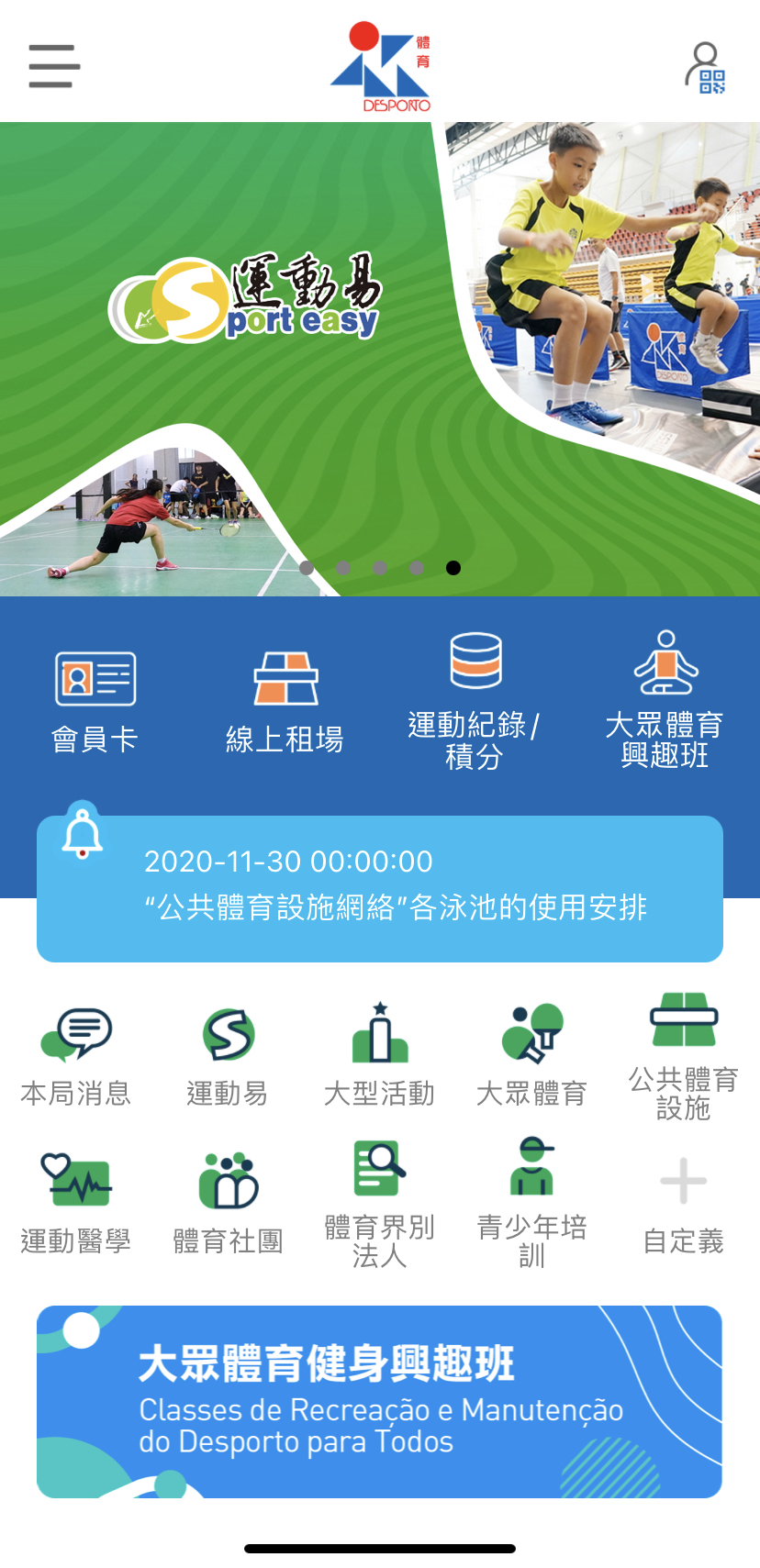
Task: Tap 自定義 to customize shortcuts
Action: (684, 1202)
